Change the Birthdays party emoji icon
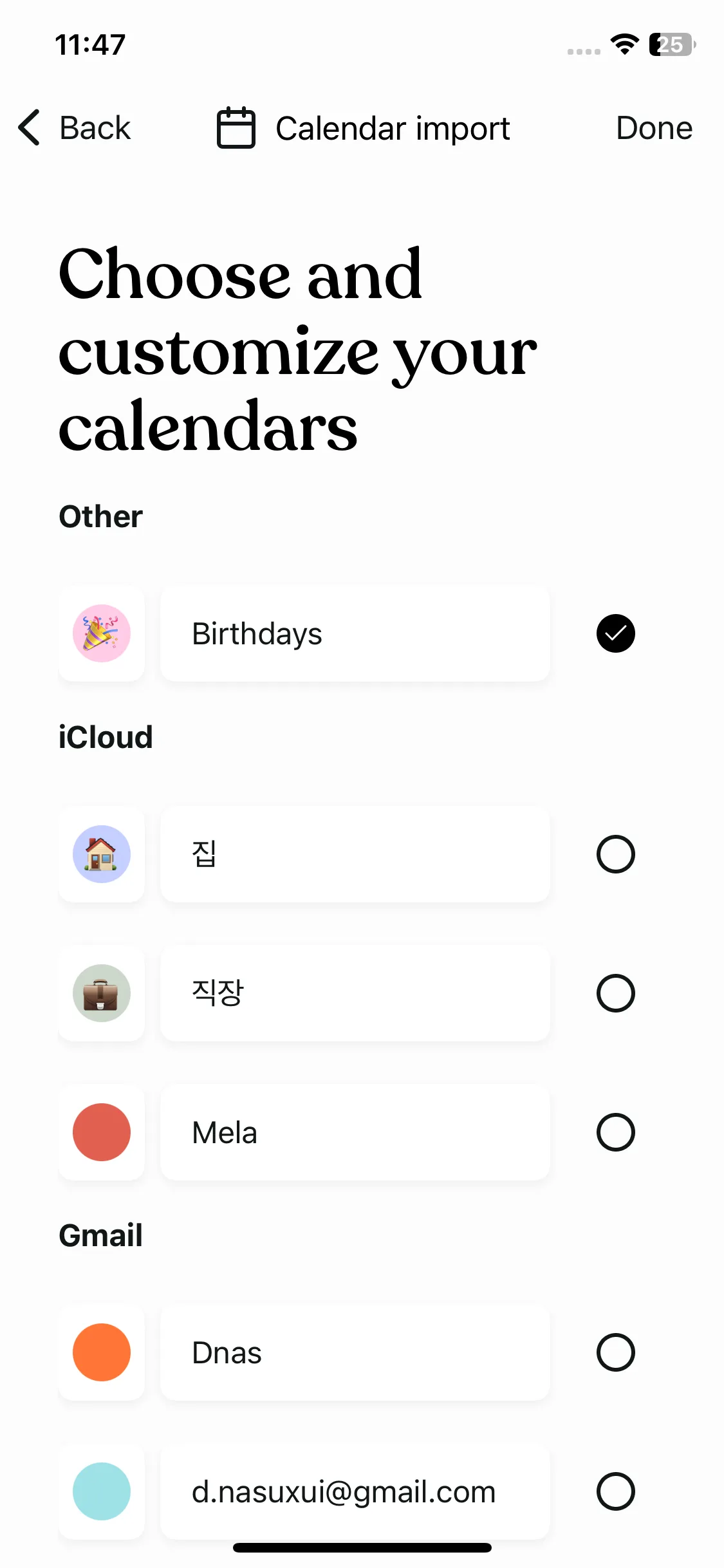The height and width of the screenshot is (1568, 724). click(102, 633)
